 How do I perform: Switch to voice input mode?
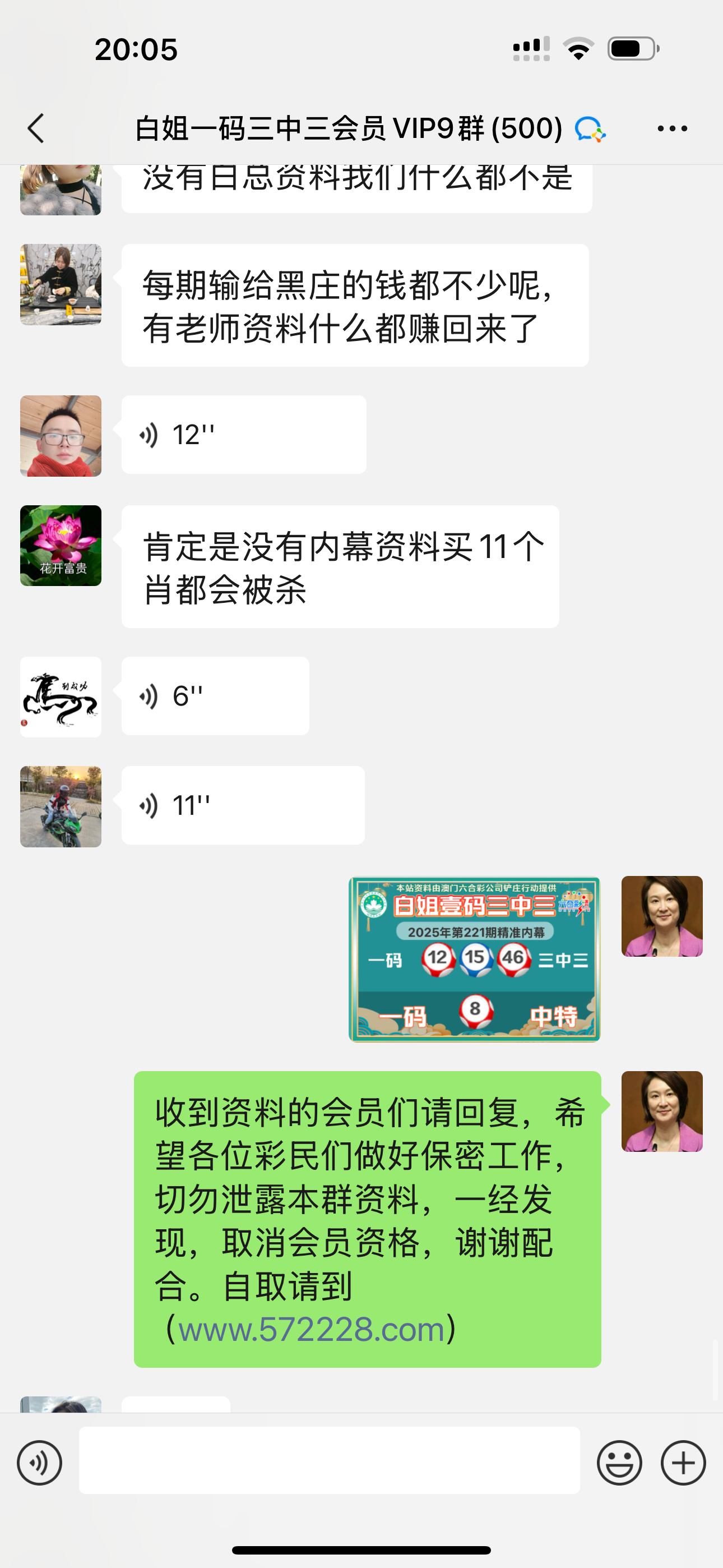[x=40, y=1463]
